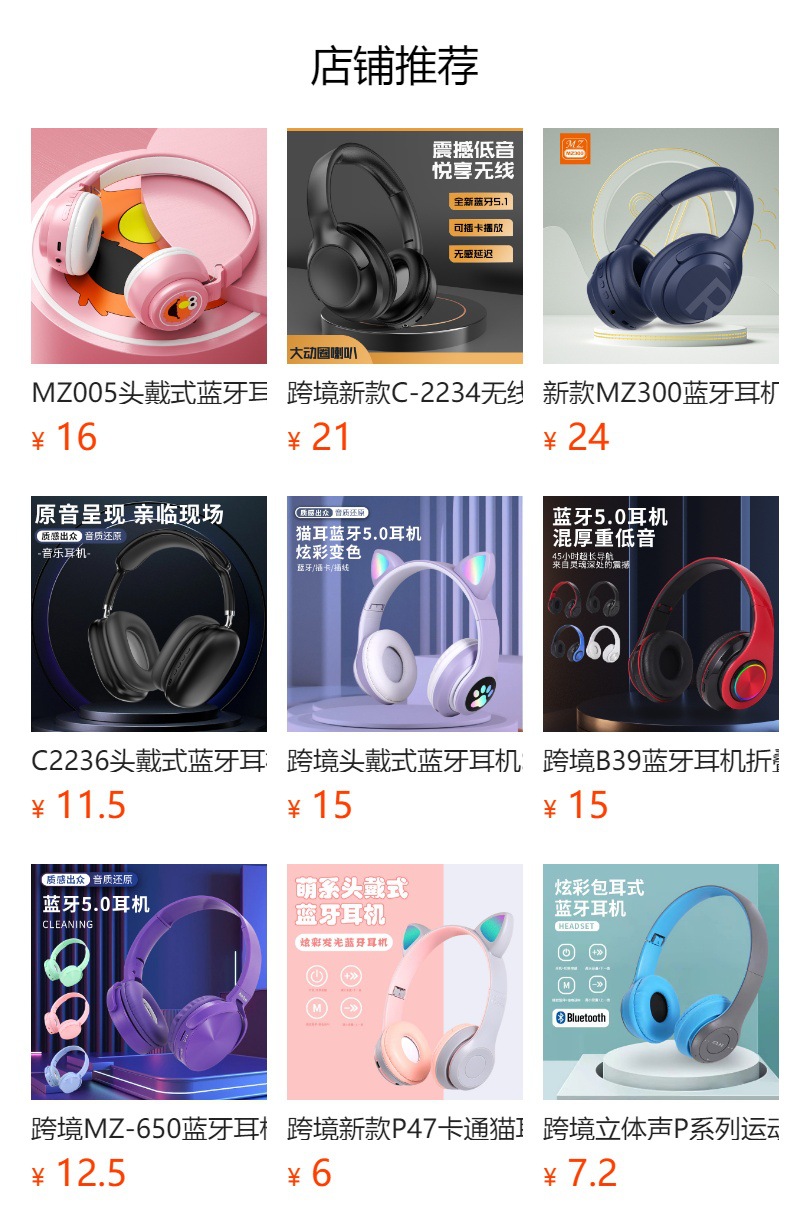View the C-2234 black wireless headphone

(405, 246)
